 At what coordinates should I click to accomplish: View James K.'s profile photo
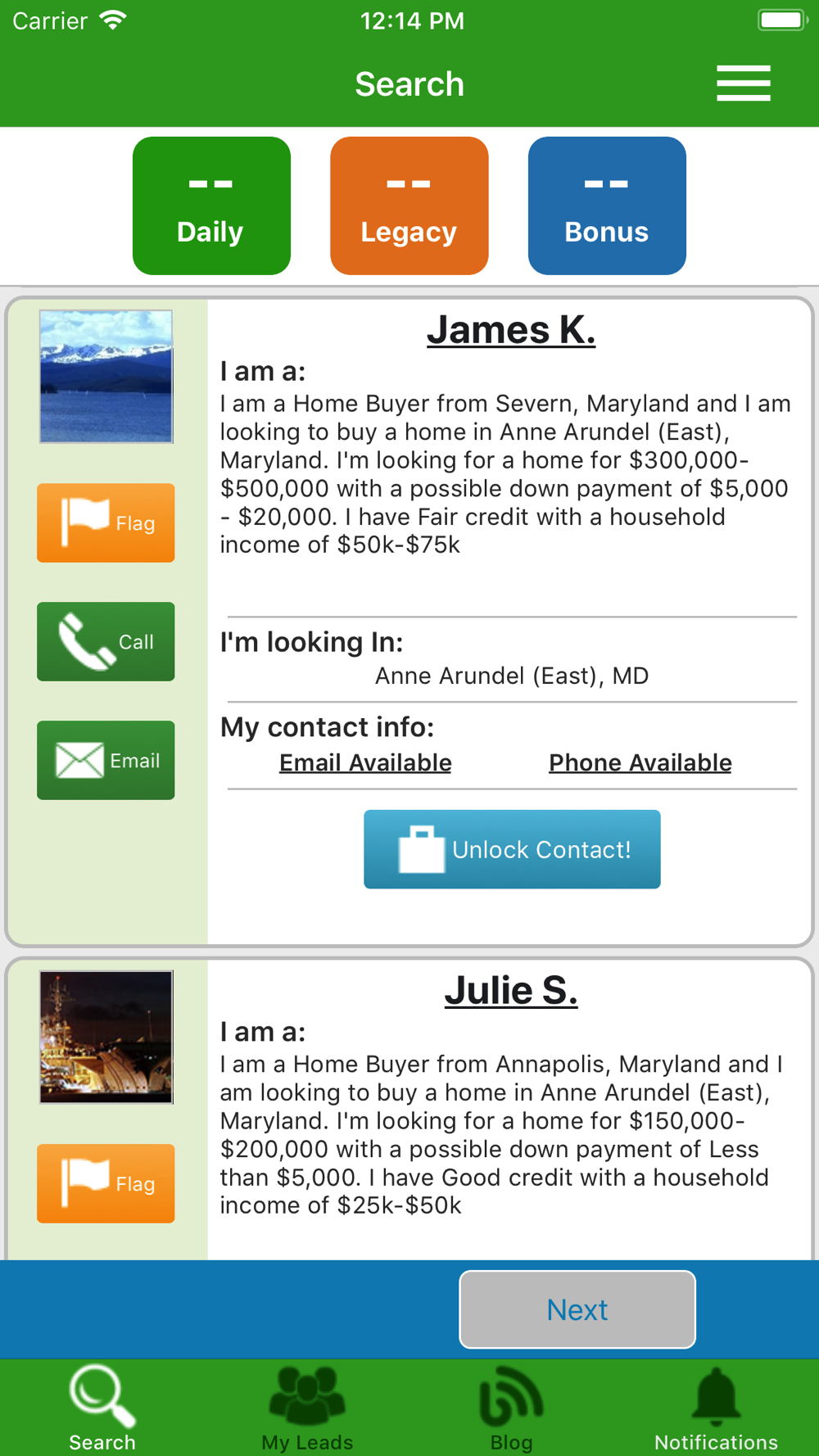[106, 377]
